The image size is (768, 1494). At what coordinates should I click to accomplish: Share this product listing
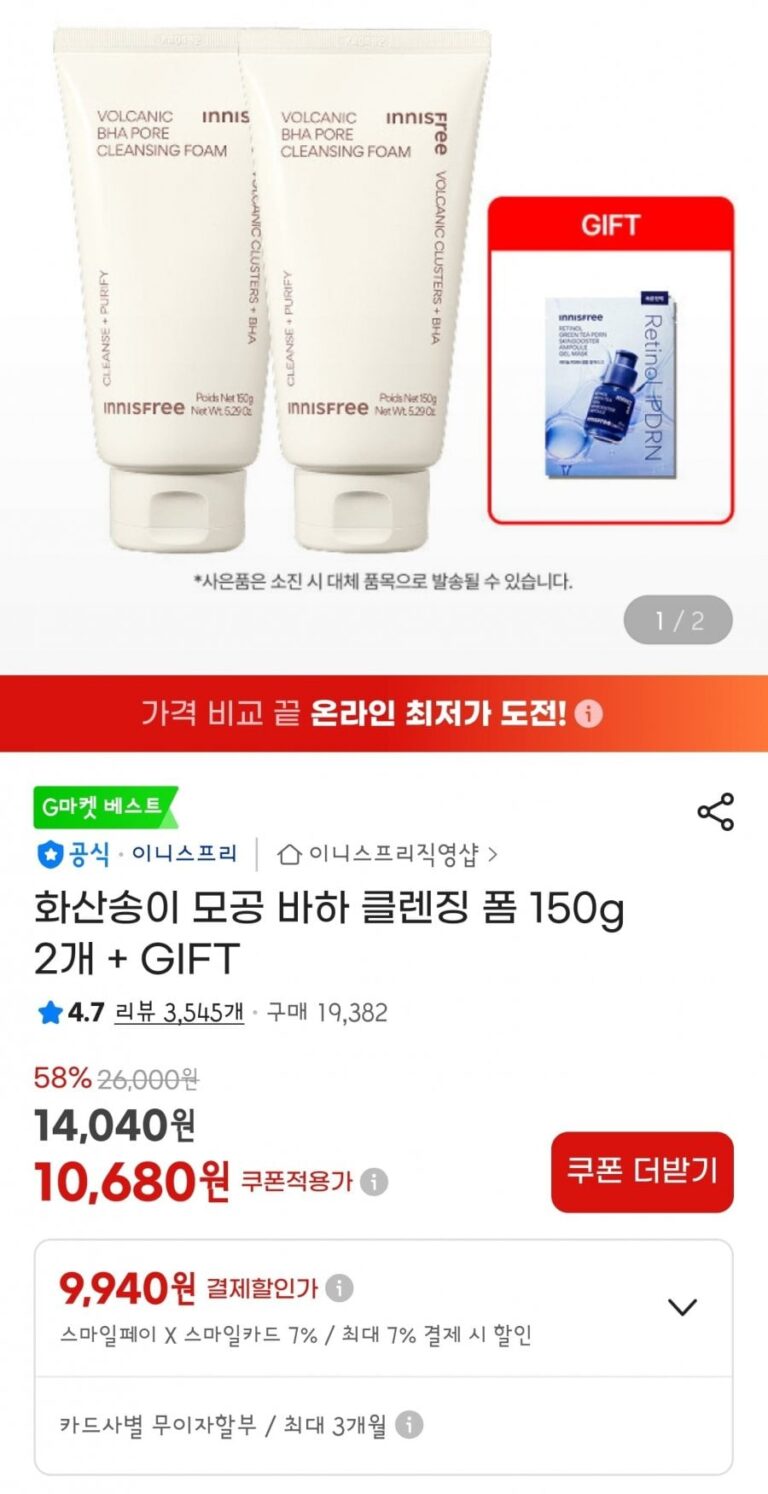715,812
